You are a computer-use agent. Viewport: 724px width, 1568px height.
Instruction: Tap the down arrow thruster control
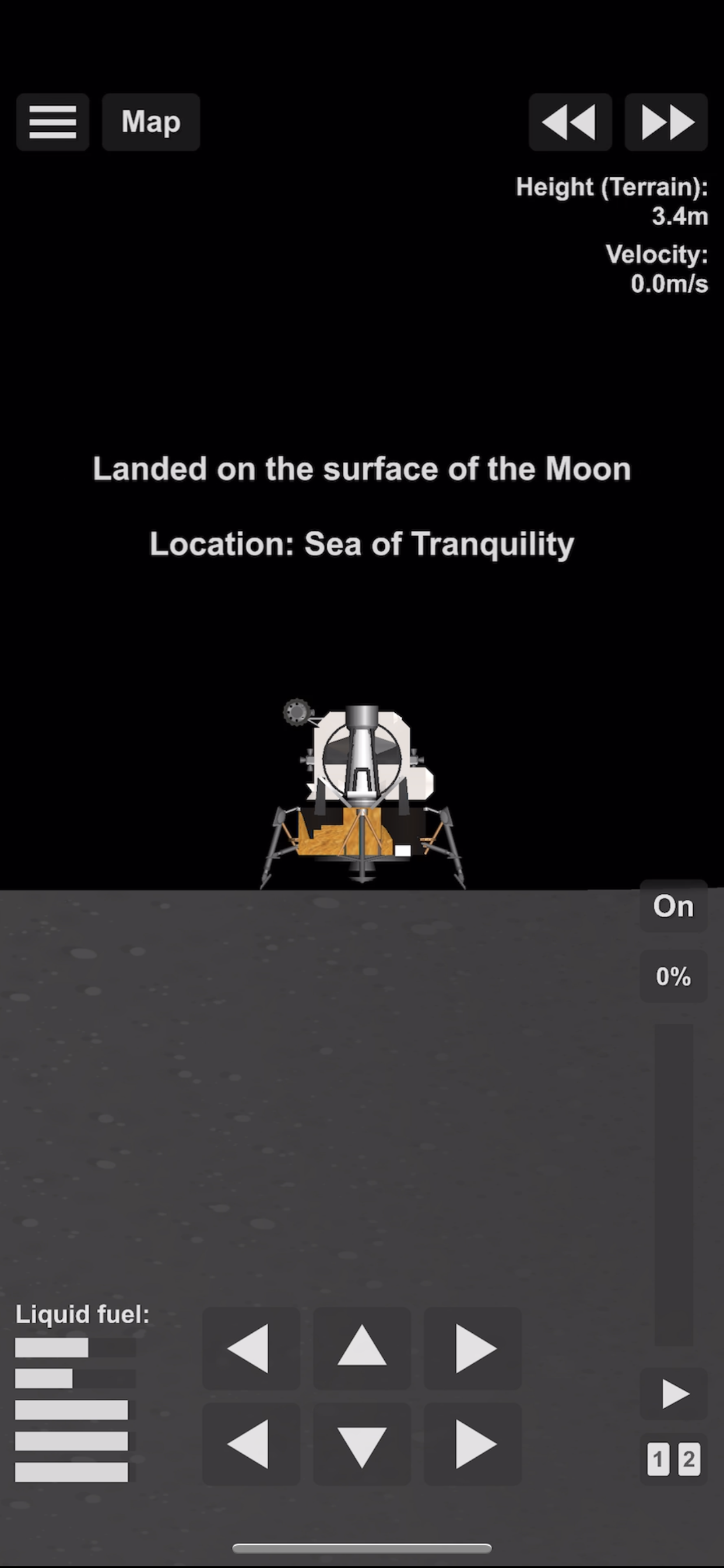click(362, 1444)
